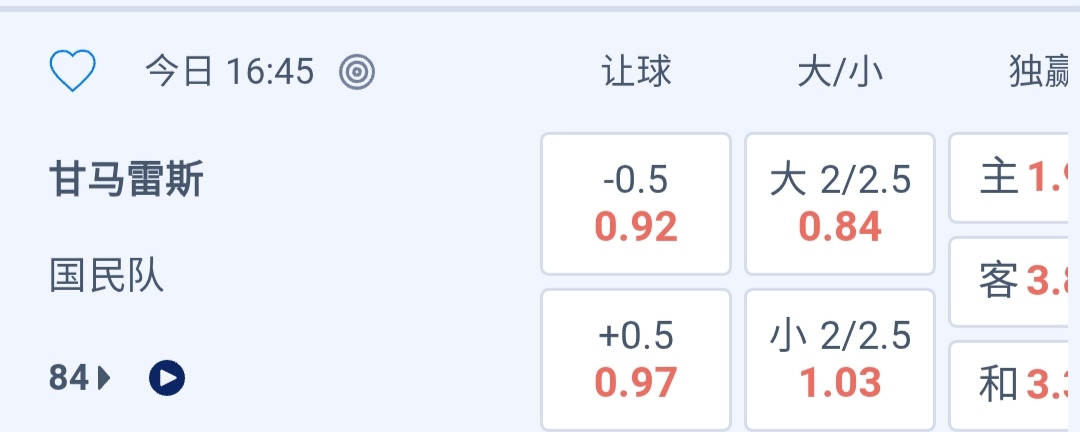The height and width of the screenshot is (432, 1080).
Task: Select handicap -0.5 at 0.92
Action: tap(636, 204)
